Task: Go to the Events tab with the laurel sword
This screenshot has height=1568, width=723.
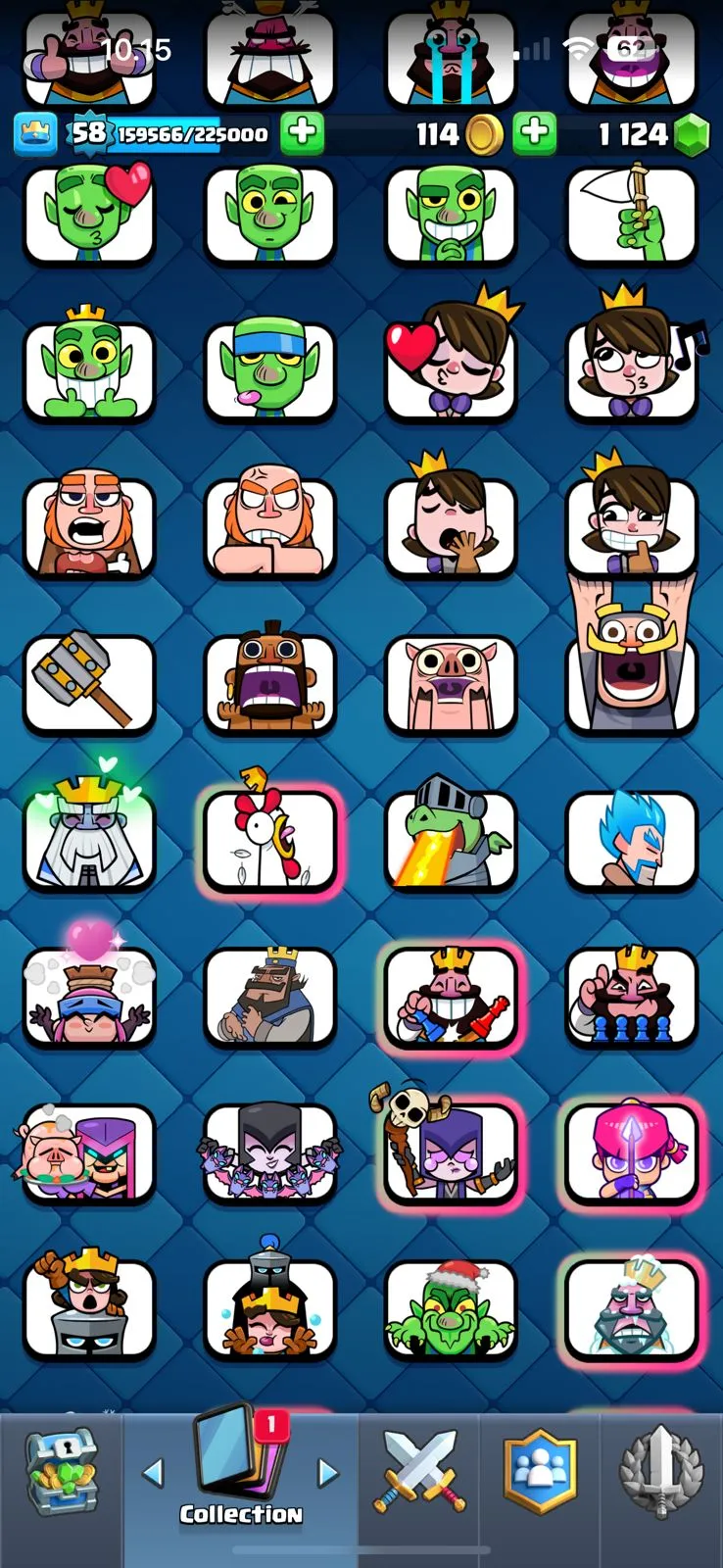Action: [x=661, y=1470]
